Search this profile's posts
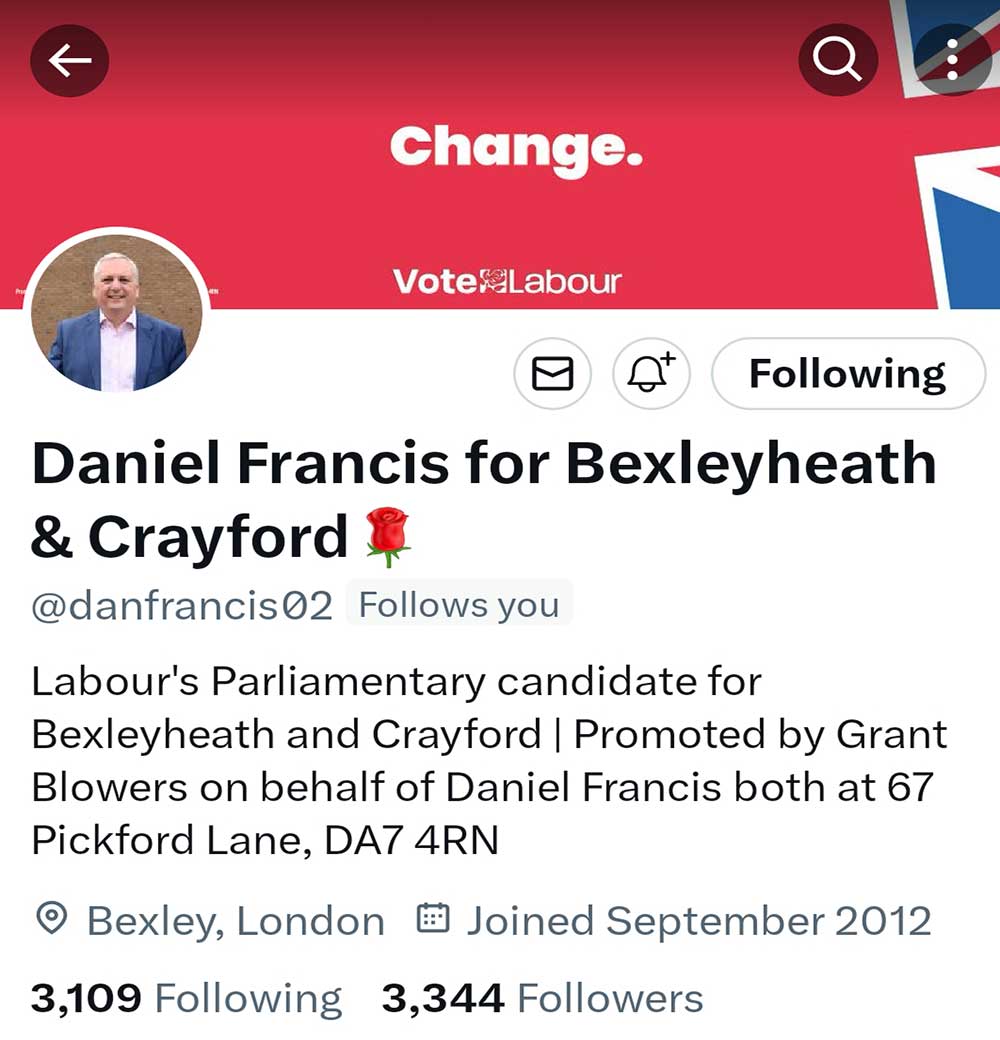Image resolution: width=1000 pixels, height=1040 pixels. pyautogui.click(x=837, y=61)
